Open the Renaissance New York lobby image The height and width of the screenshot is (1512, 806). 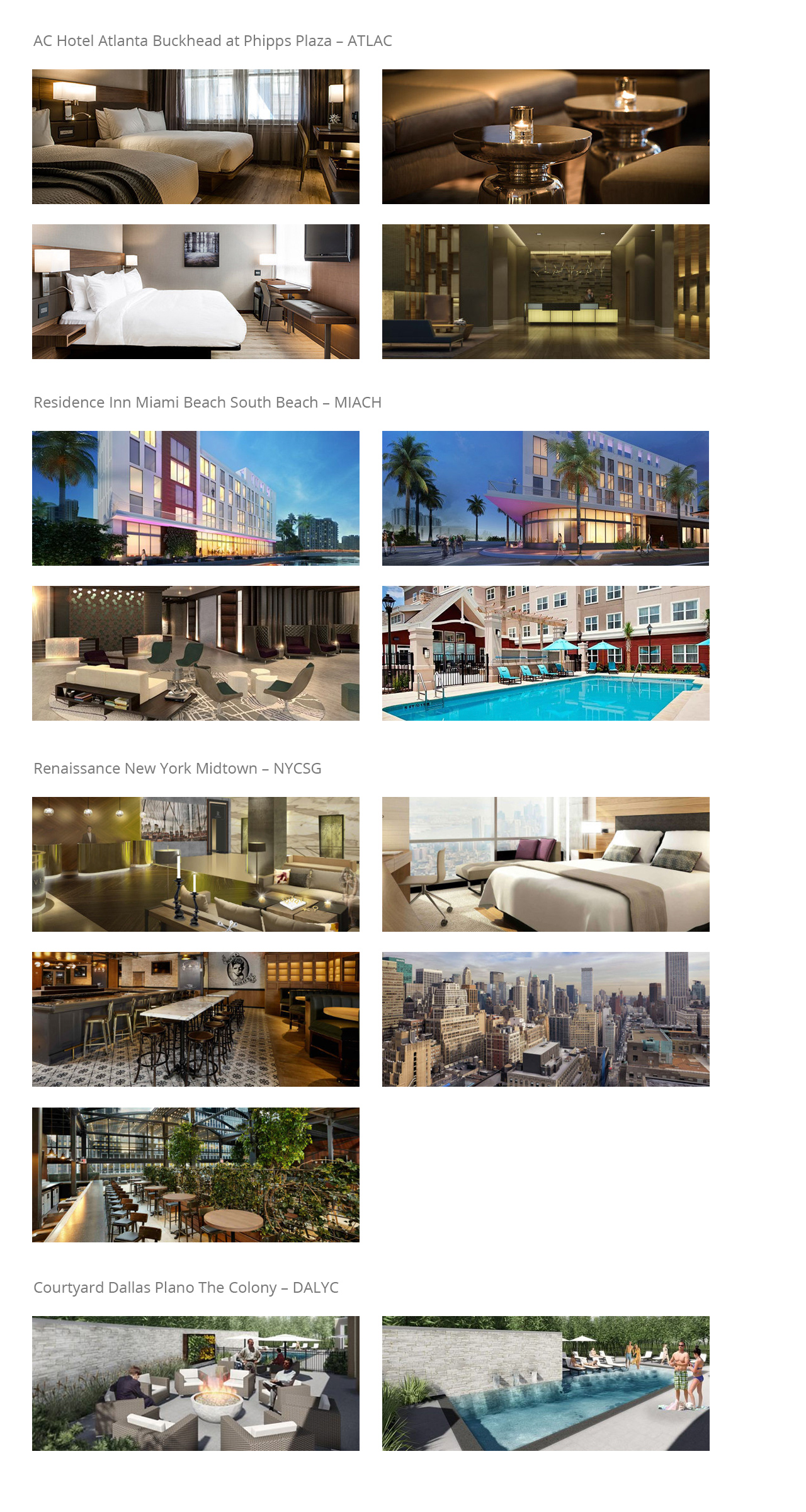196,864
